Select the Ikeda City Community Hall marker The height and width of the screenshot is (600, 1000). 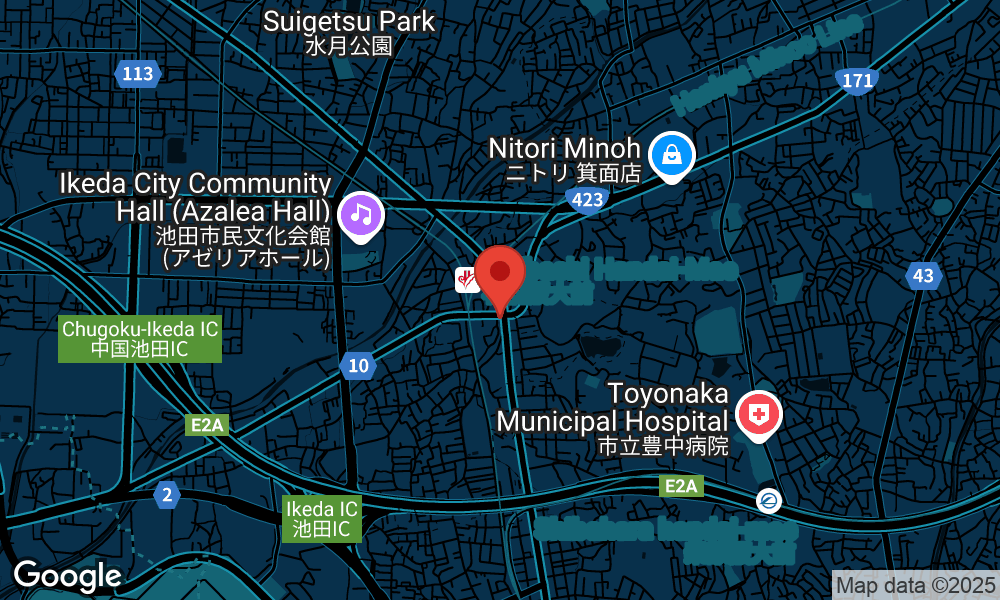(x=361, y=214)
